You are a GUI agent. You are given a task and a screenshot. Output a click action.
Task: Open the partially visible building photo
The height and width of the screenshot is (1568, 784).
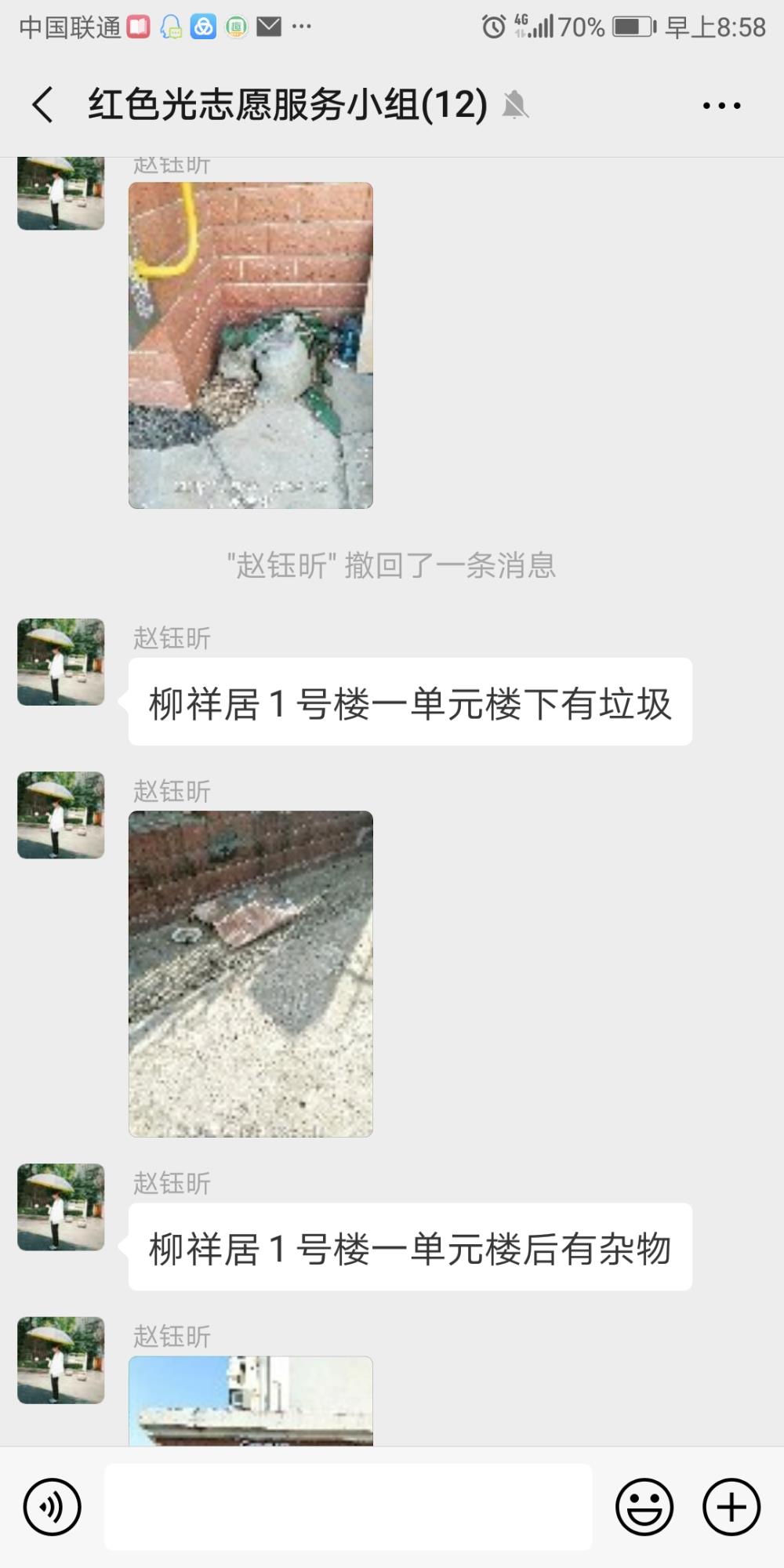251,1401
